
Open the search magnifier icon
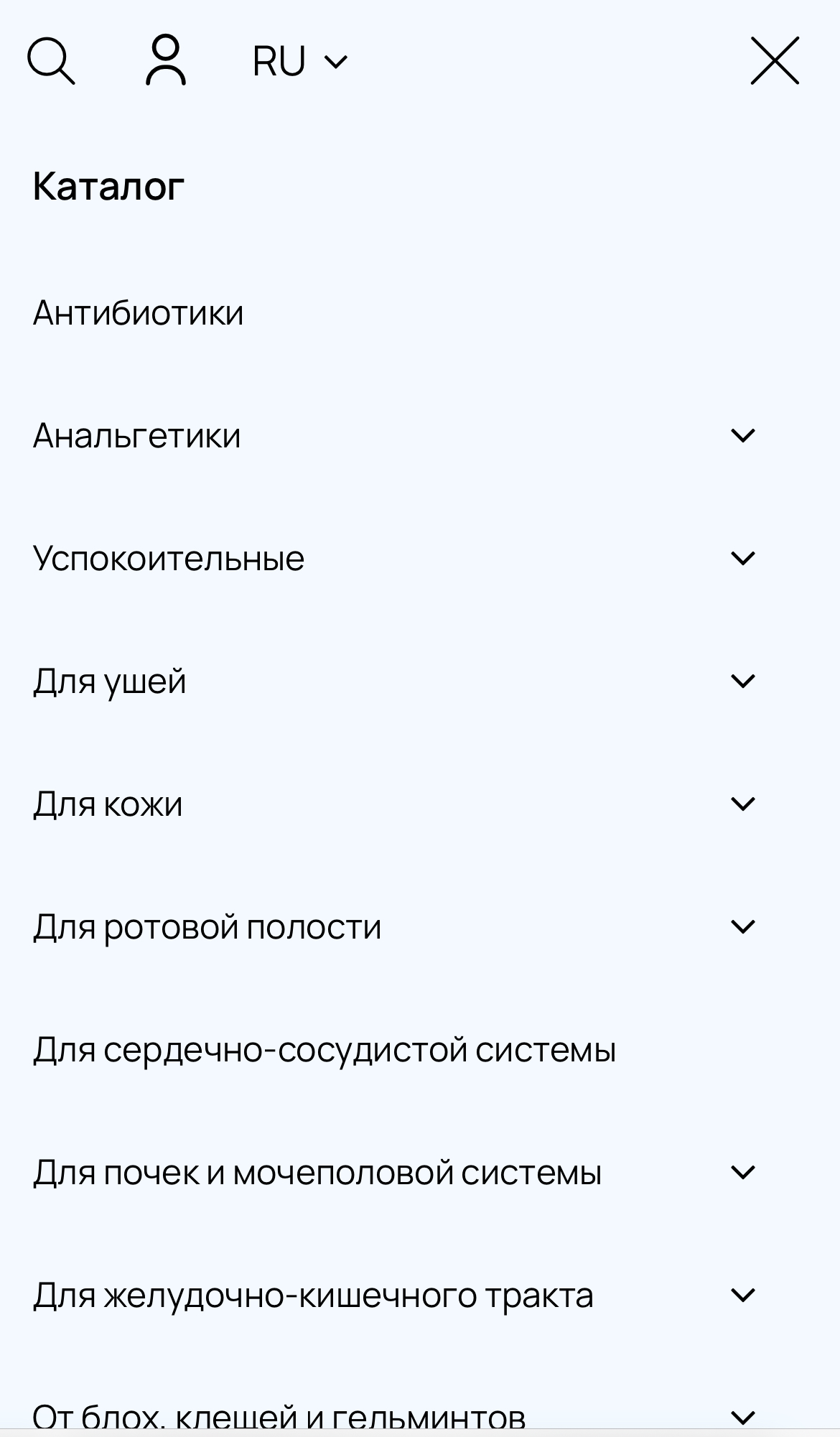(x=51, y=62)
